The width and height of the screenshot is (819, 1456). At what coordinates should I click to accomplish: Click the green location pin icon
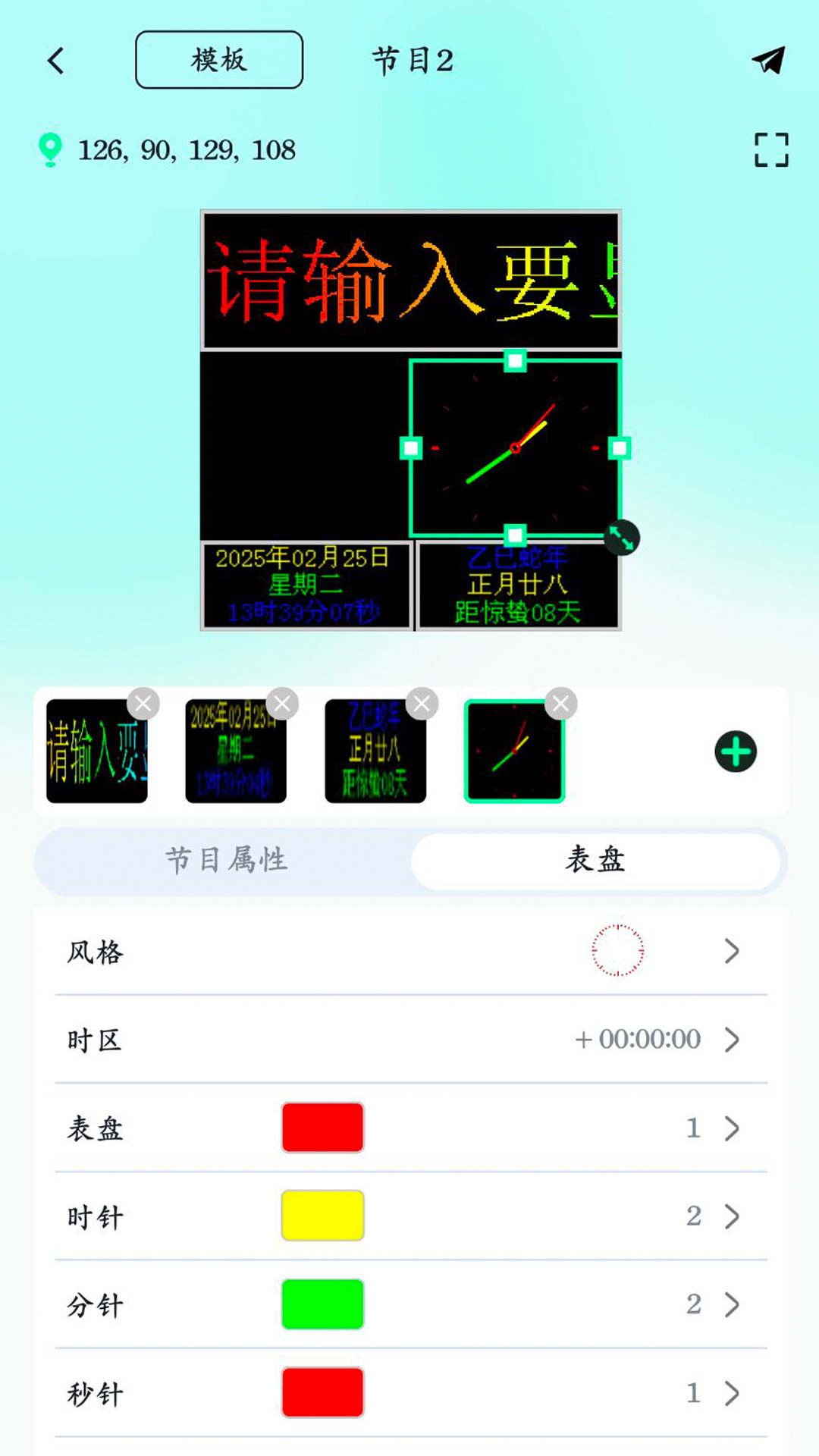(x=50, y=150)
